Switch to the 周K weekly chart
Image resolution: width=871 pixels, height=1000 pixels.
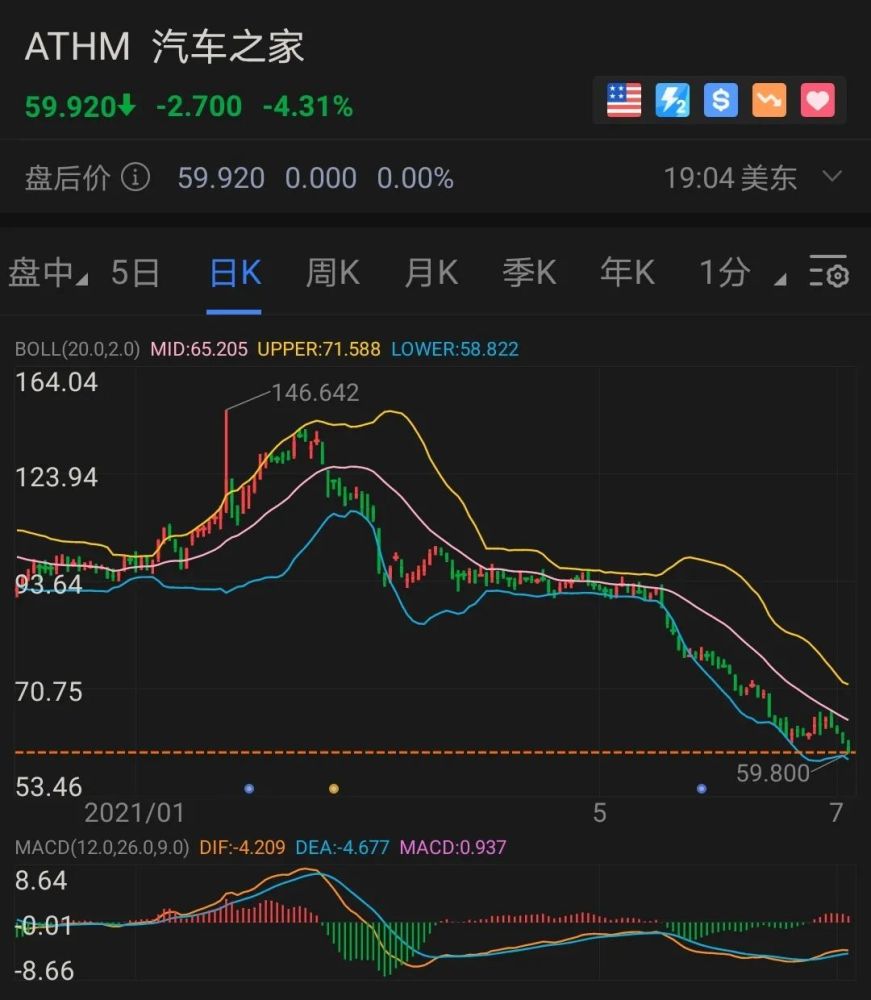[332, 272]
